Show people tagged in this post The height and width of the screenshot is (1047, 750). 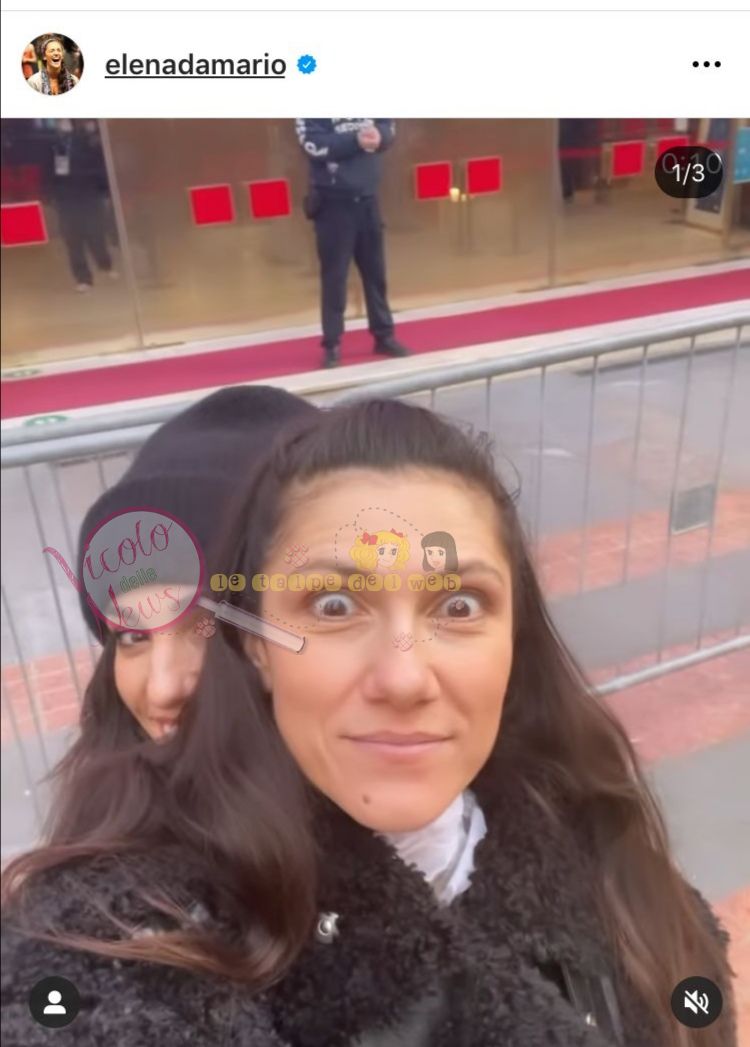pyautogui.click(x=54, y=1001)
